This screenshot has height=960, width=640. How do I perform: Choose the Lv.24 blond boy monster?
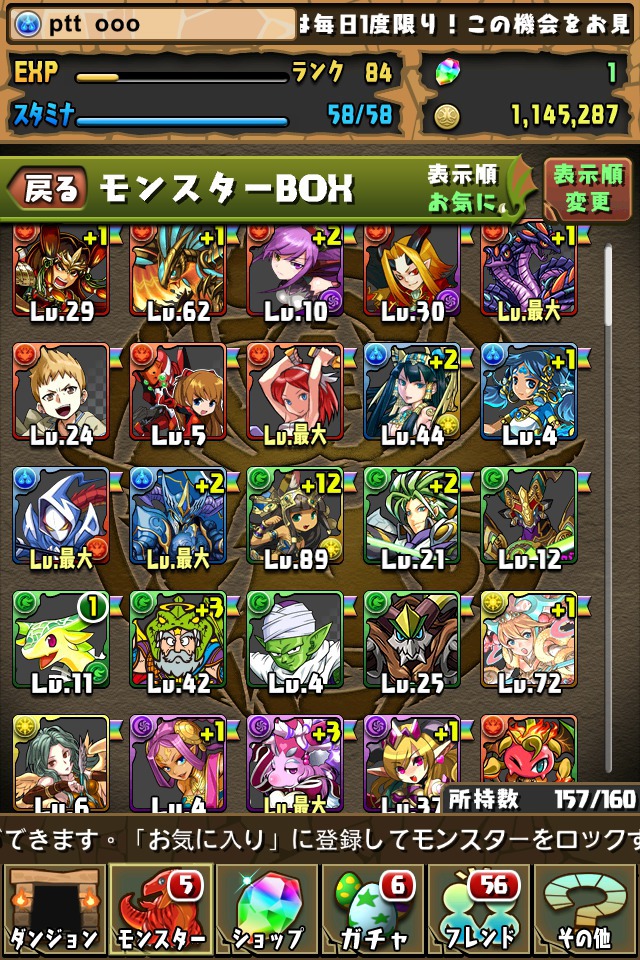pos(61,392)
